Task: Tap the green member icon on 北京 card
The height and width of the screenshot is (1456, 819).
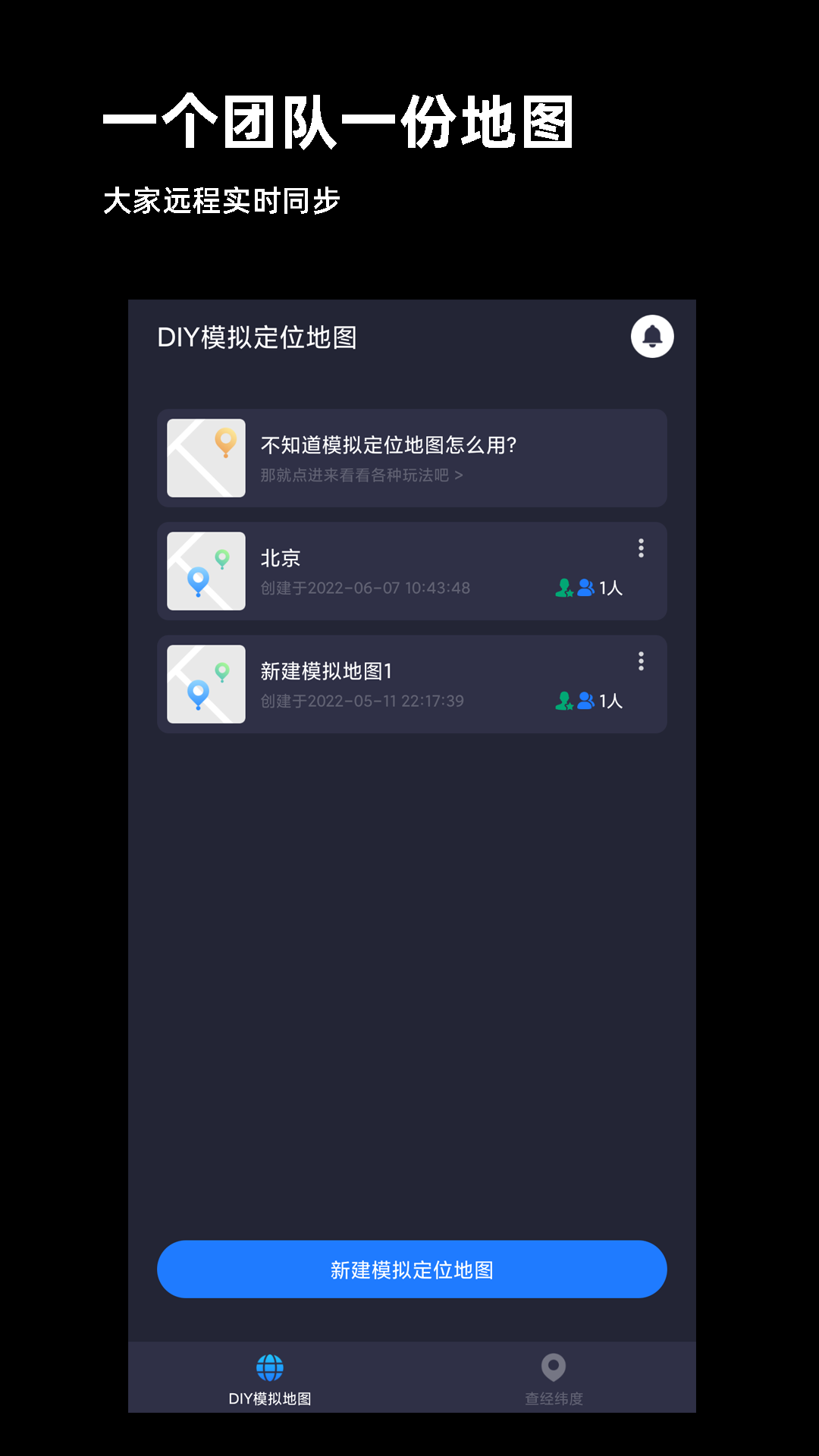Action: click(563, 587)
